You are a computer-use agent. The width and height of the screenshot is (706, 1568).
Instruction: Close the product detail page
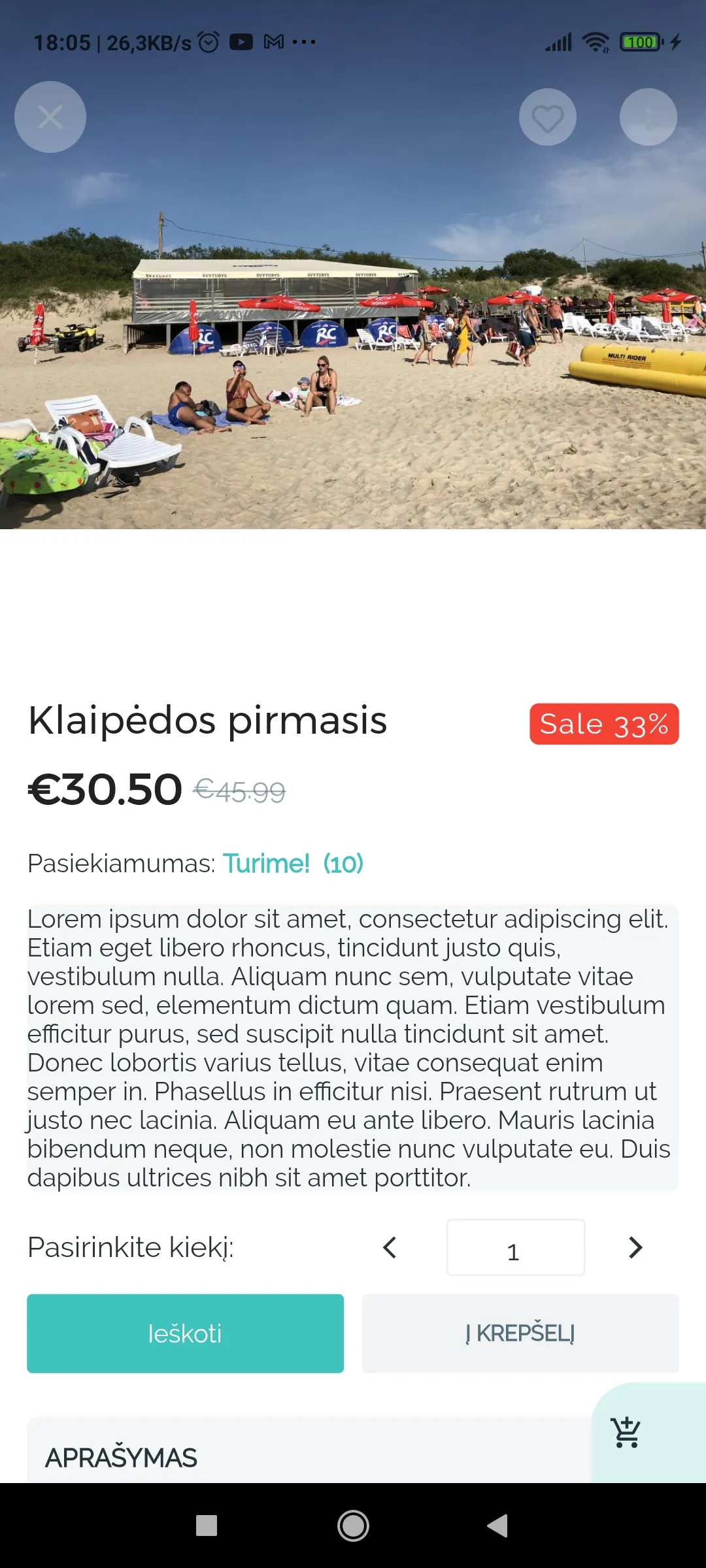point(50,117)
